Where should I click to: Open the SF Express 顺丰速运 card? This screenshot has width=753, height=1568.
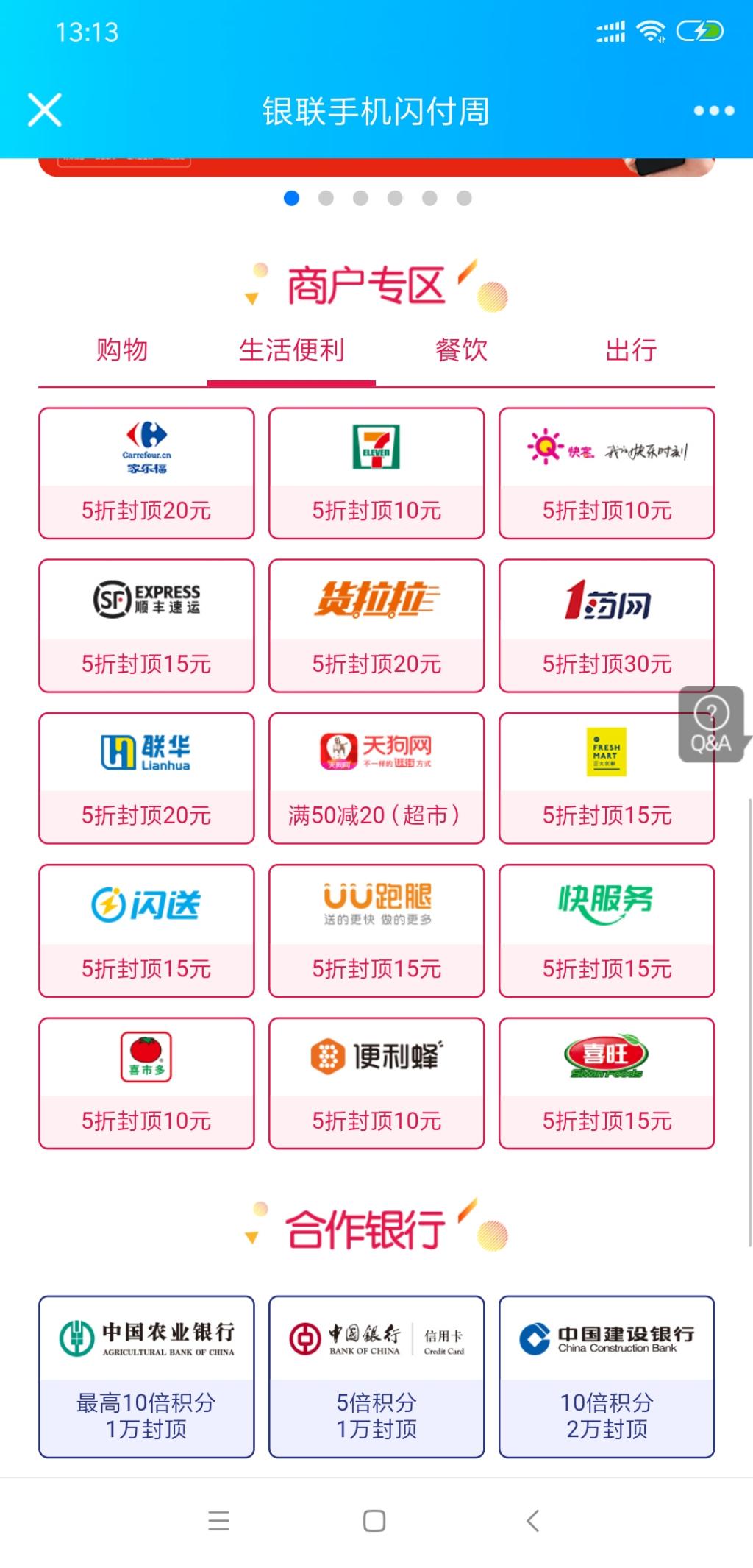pos(146,625)
